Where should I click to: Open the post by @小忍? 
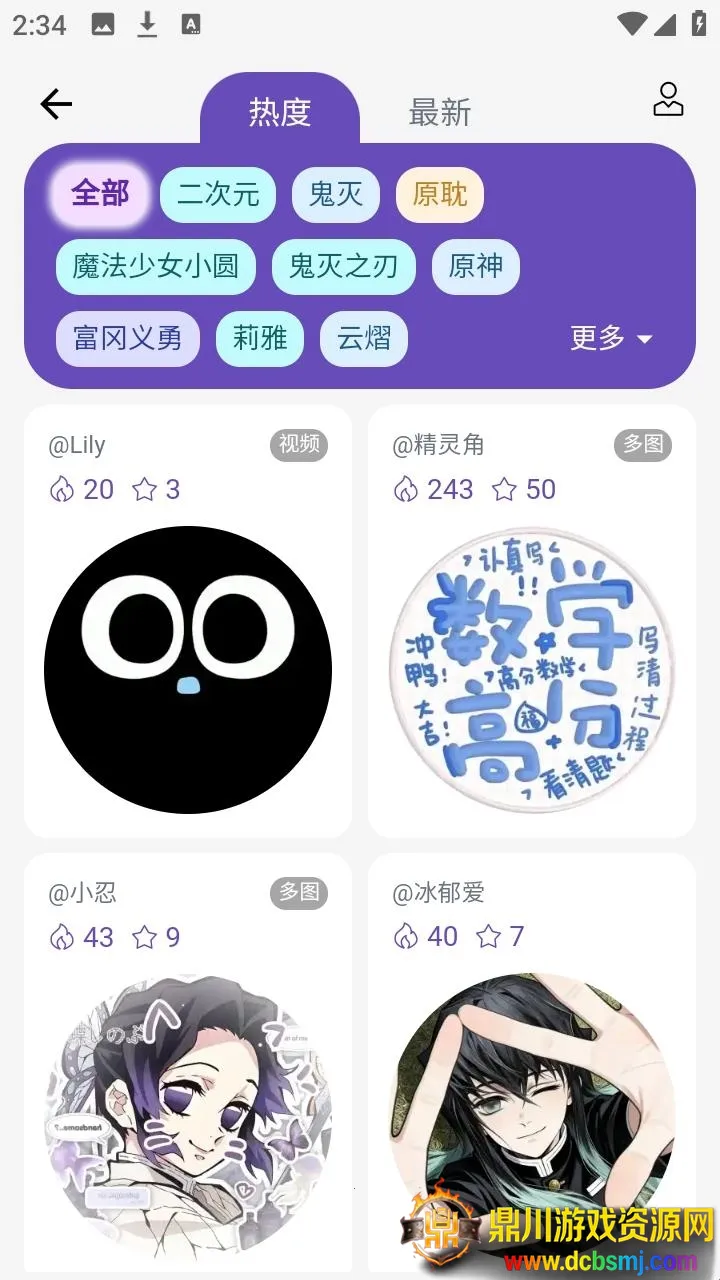pyautogui.click(x=188, y=1100)
